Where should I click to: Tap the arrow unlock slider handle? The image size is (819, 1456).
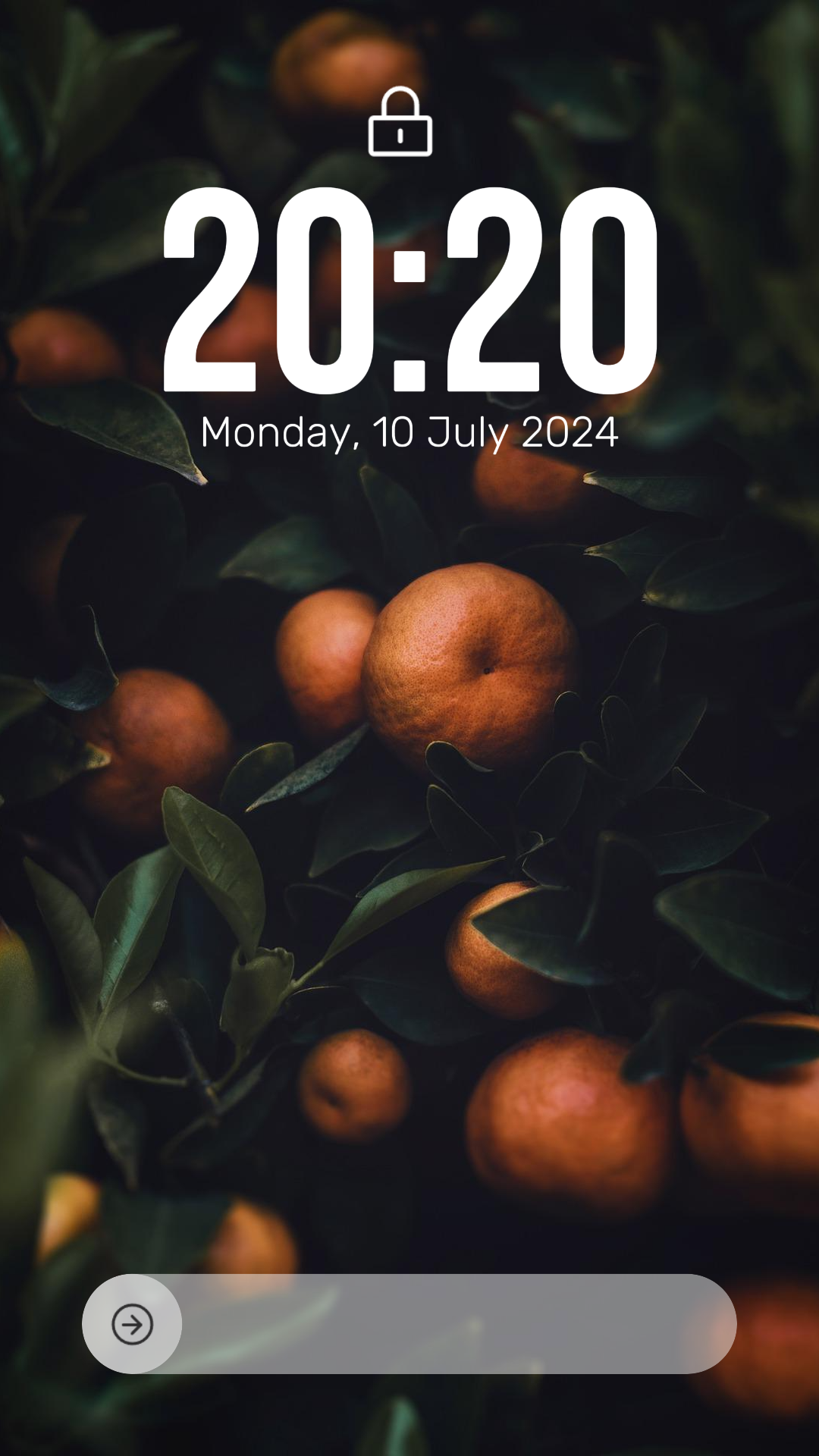click(132, 1324)
